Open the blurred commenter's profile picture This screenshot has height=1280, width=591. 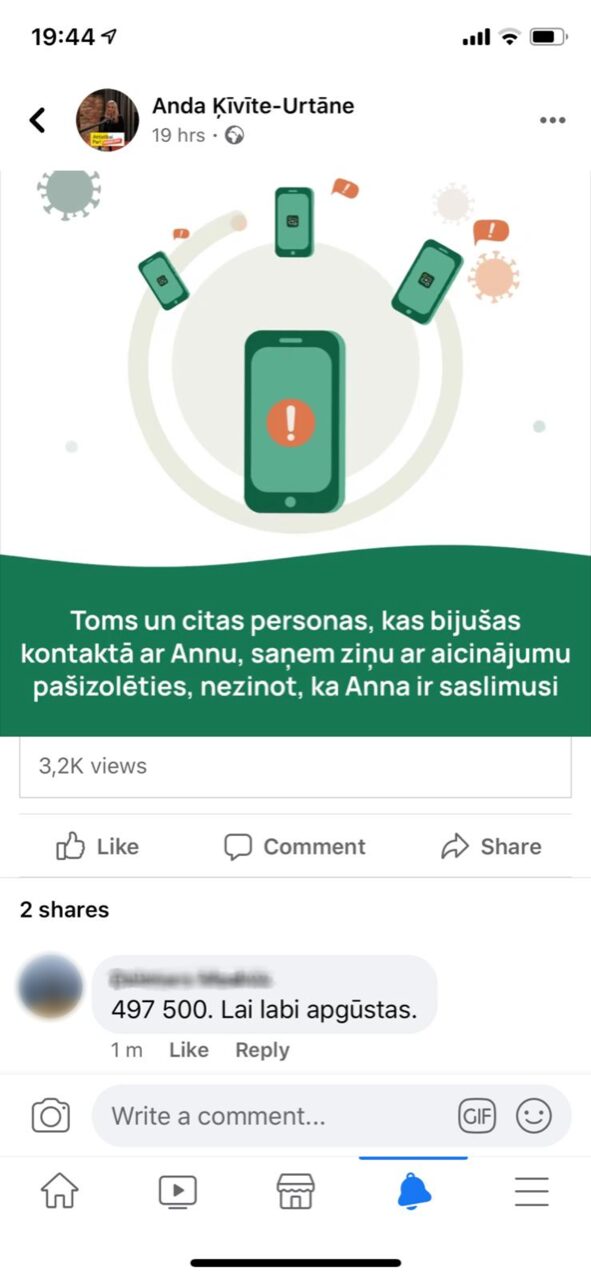[51, 986]
